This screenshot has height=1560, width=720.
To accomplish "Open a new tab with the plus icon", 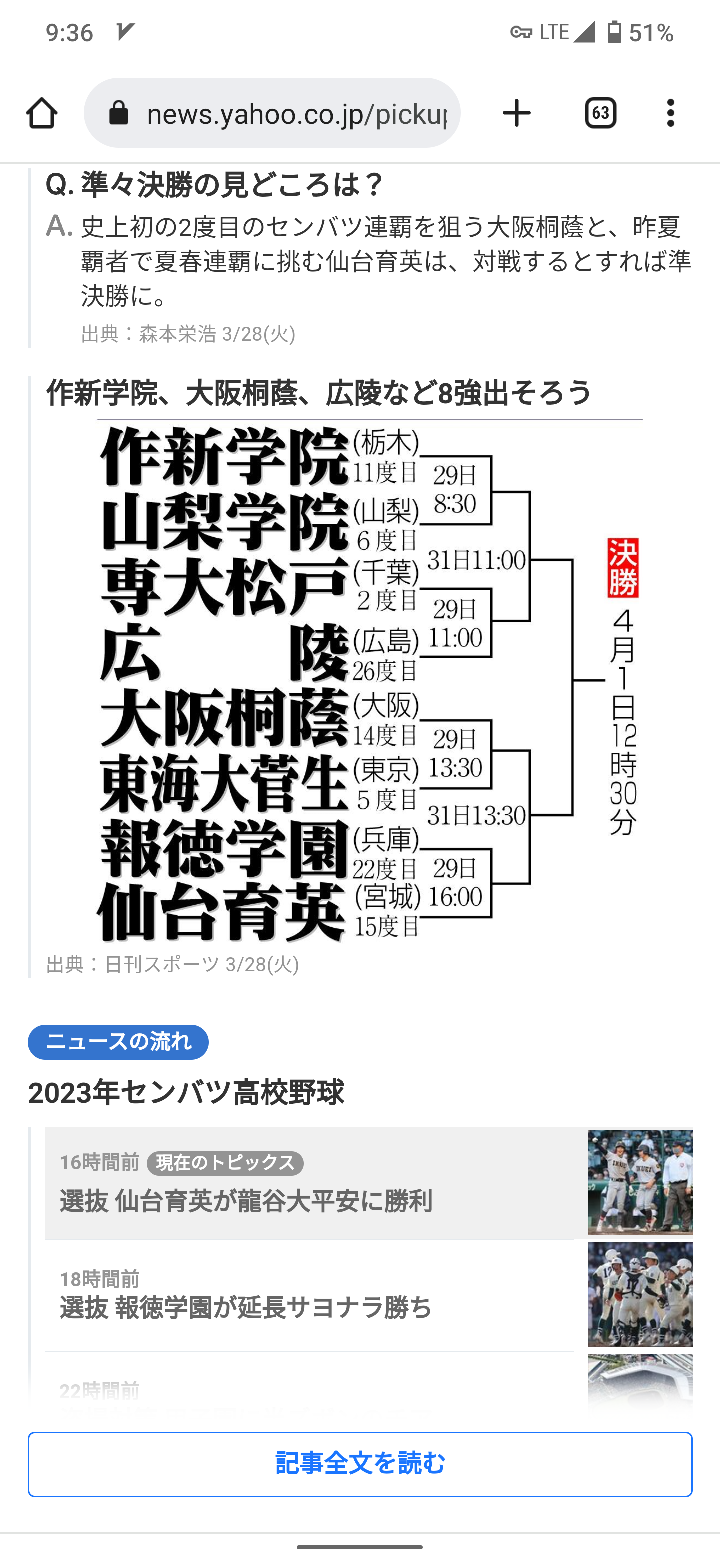I will 516,114.
